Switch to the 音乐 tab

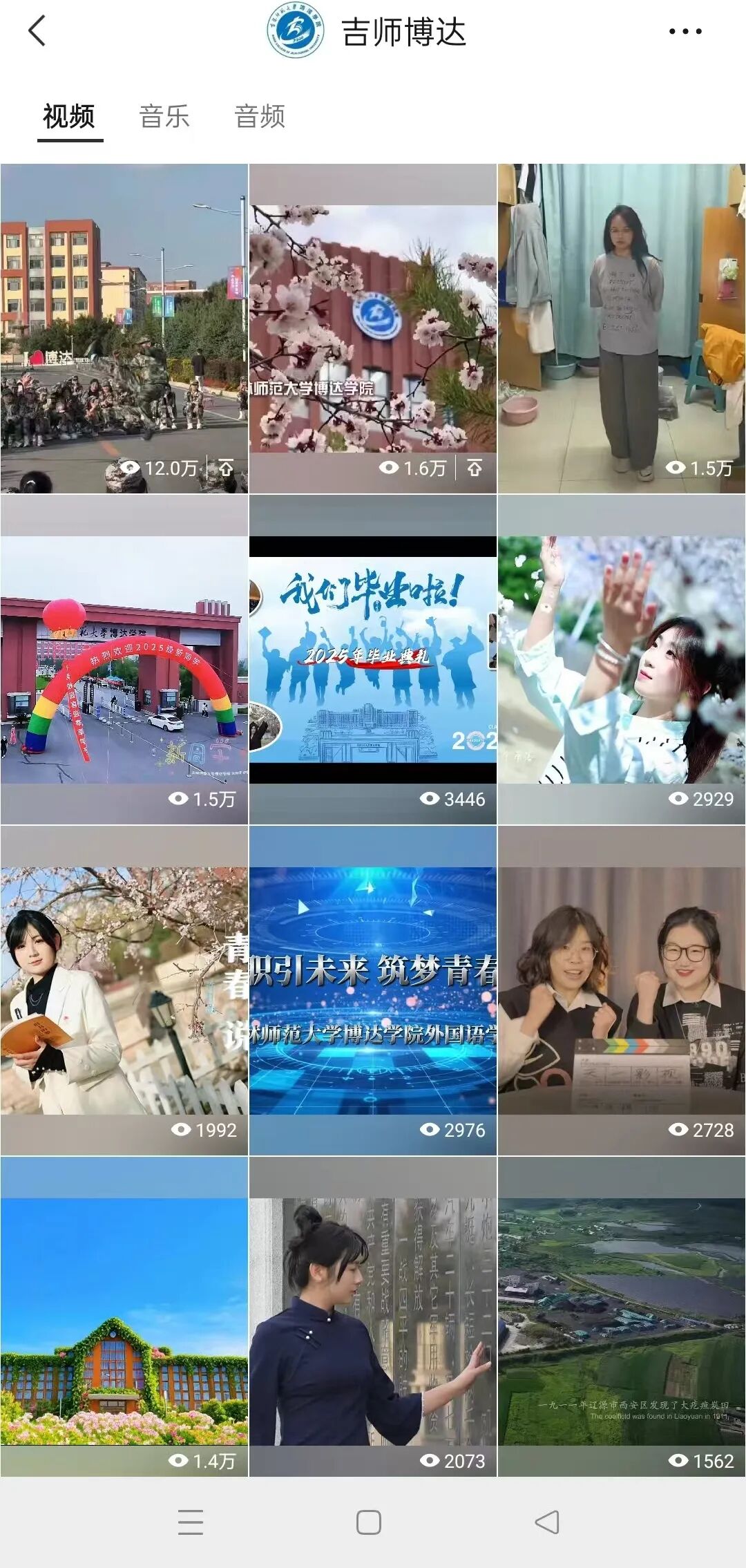pyautogui.click(x=164, y=116)
